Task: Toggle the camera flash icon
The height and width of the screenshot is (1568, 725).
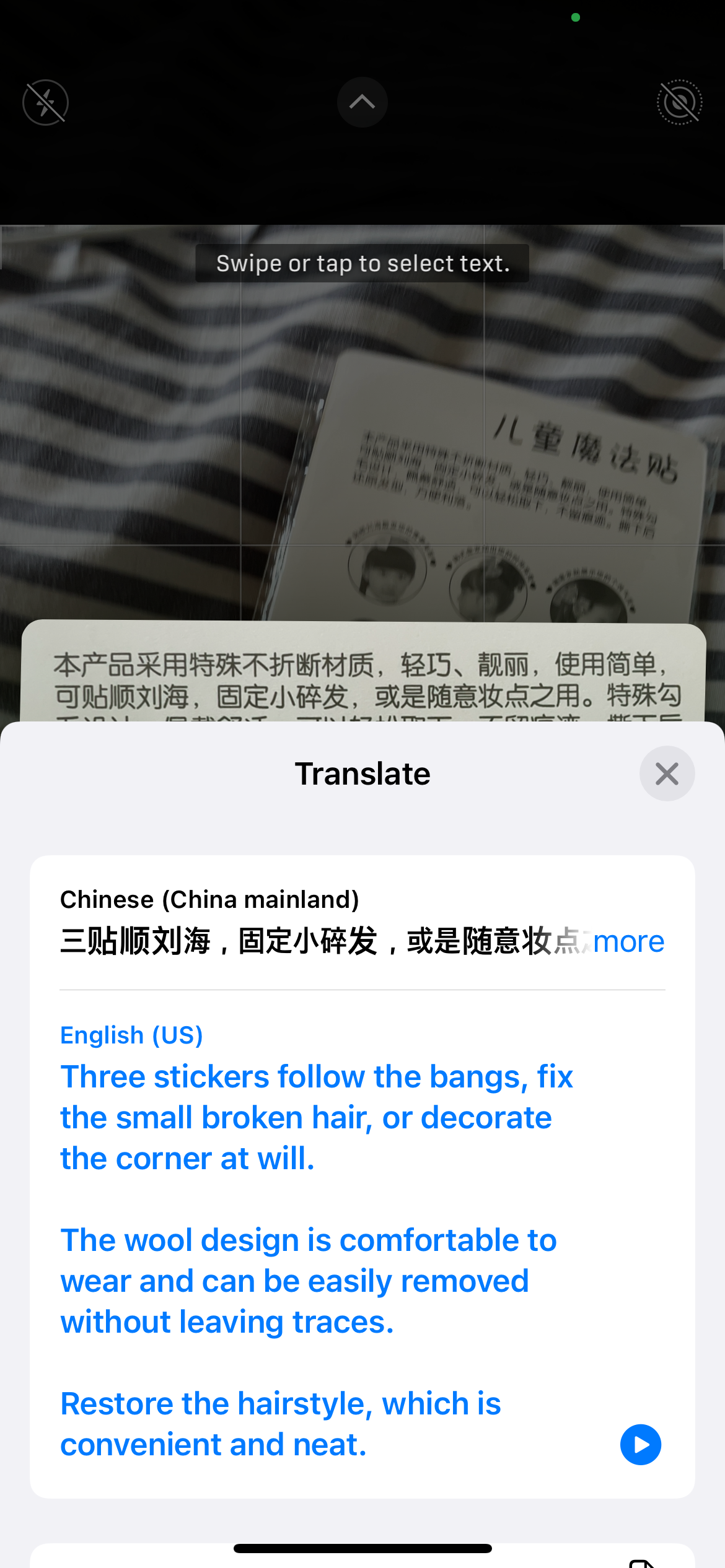Action: point(45,102)
